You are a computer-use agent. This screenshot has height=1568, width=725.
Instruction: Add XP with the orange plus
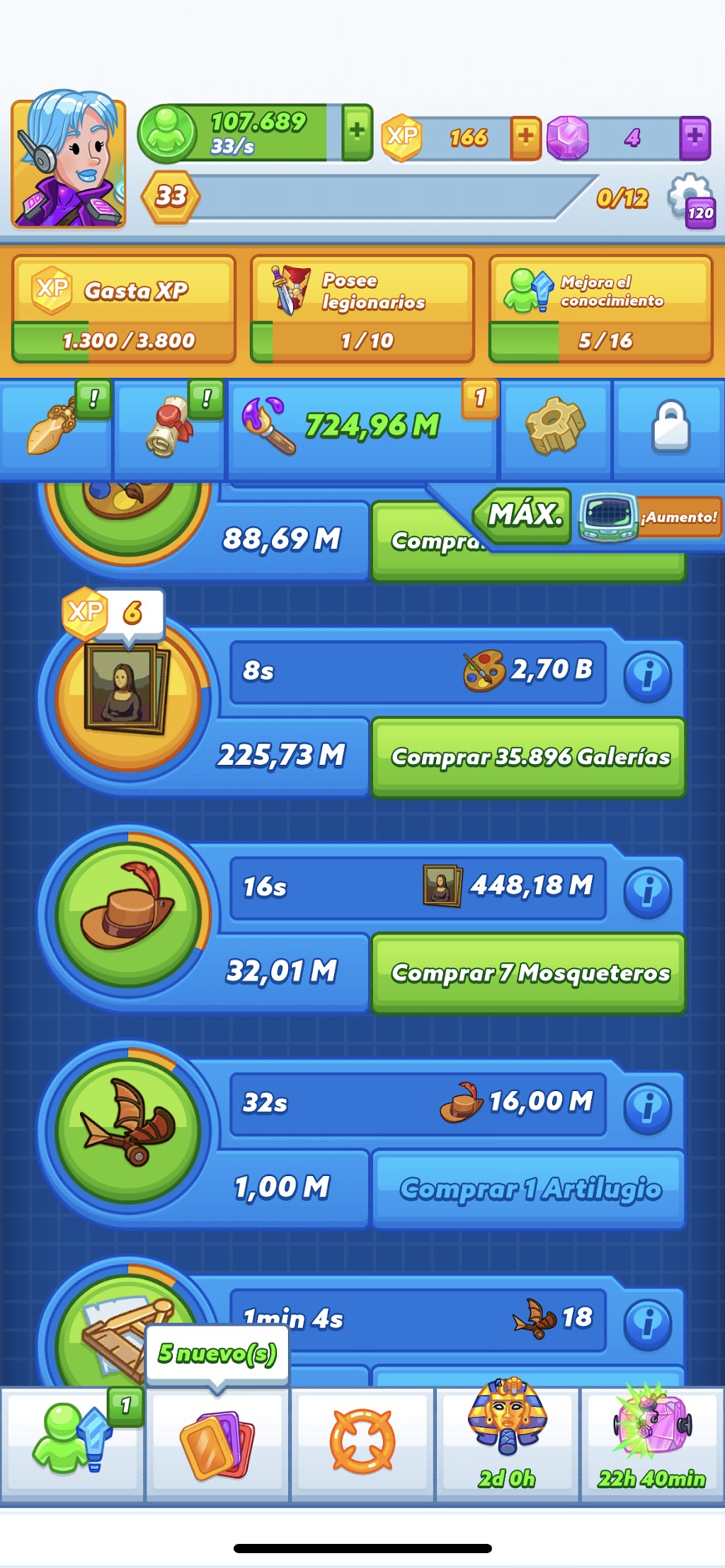(525, 137)
